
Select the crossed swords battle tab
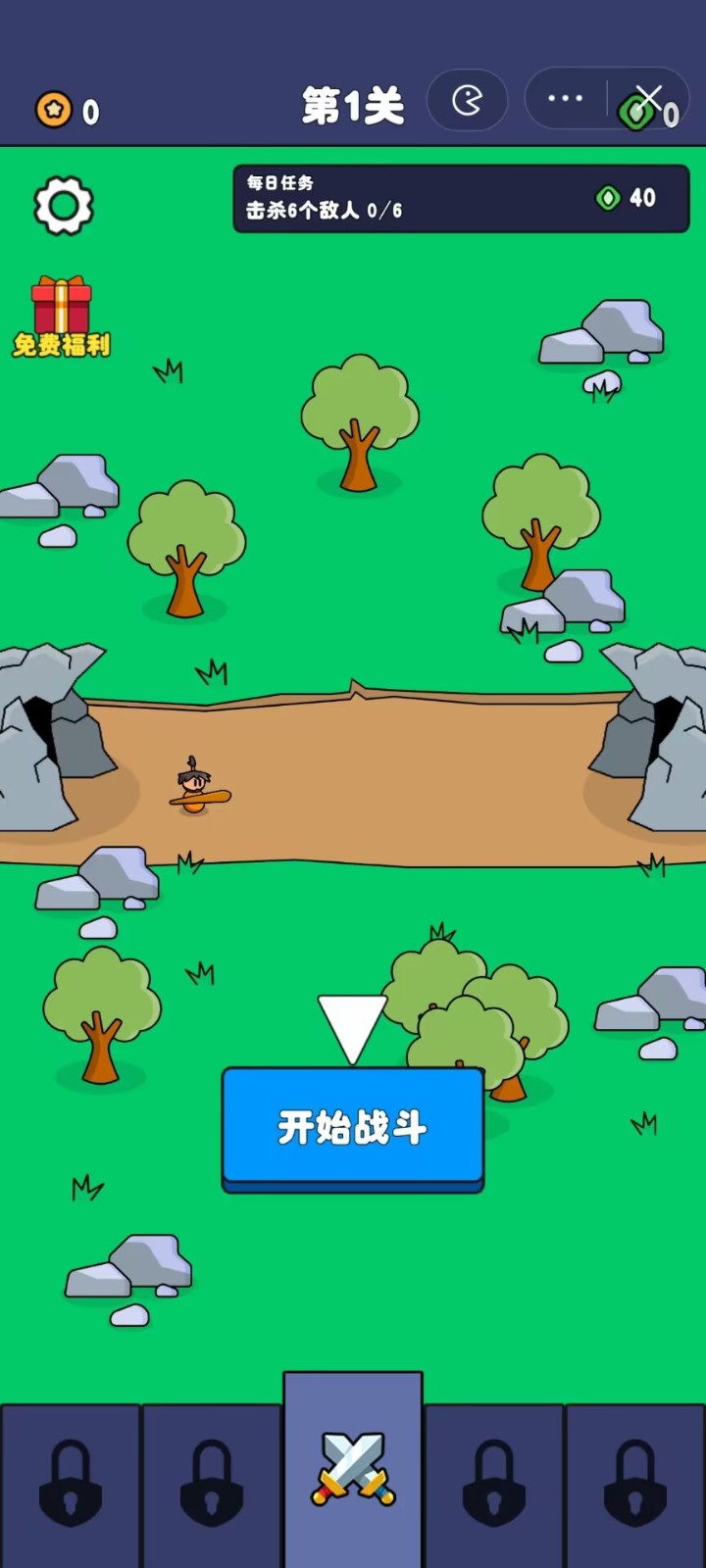click(x=353, y=1470)
